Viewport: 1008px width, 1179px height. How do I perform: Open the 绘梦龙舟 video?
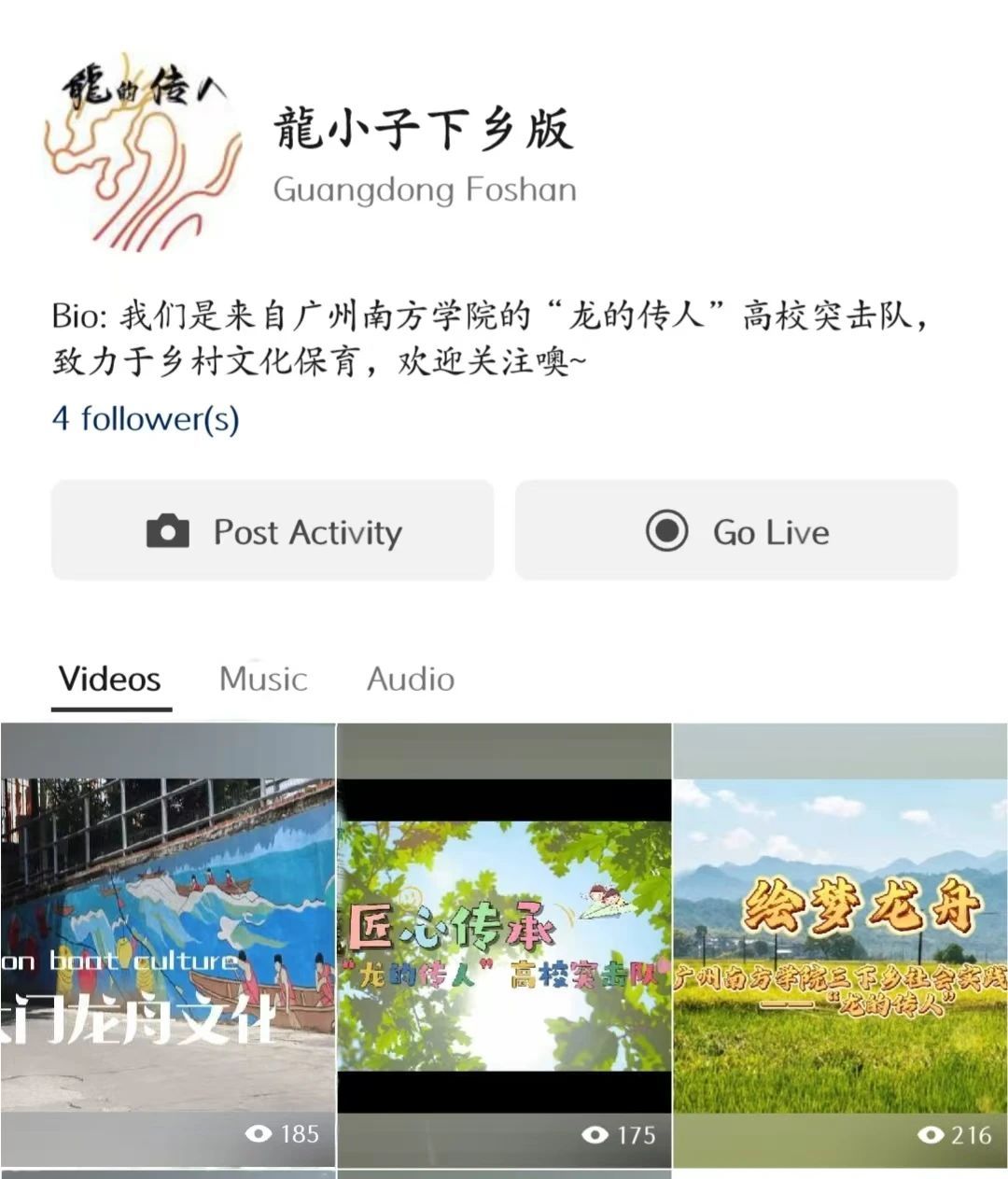tap(840, 943)
